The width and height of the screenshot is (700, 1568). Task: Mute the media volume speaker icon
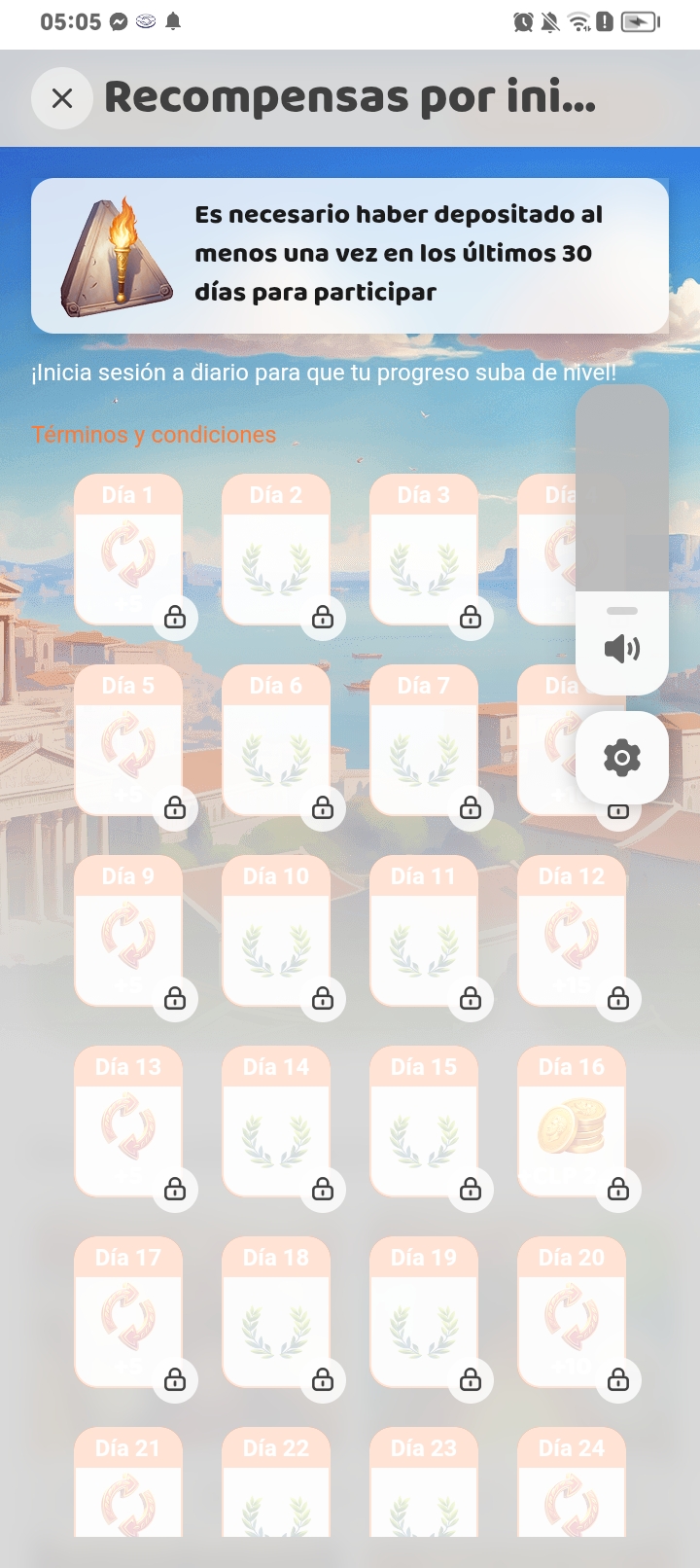coord(621,649)
